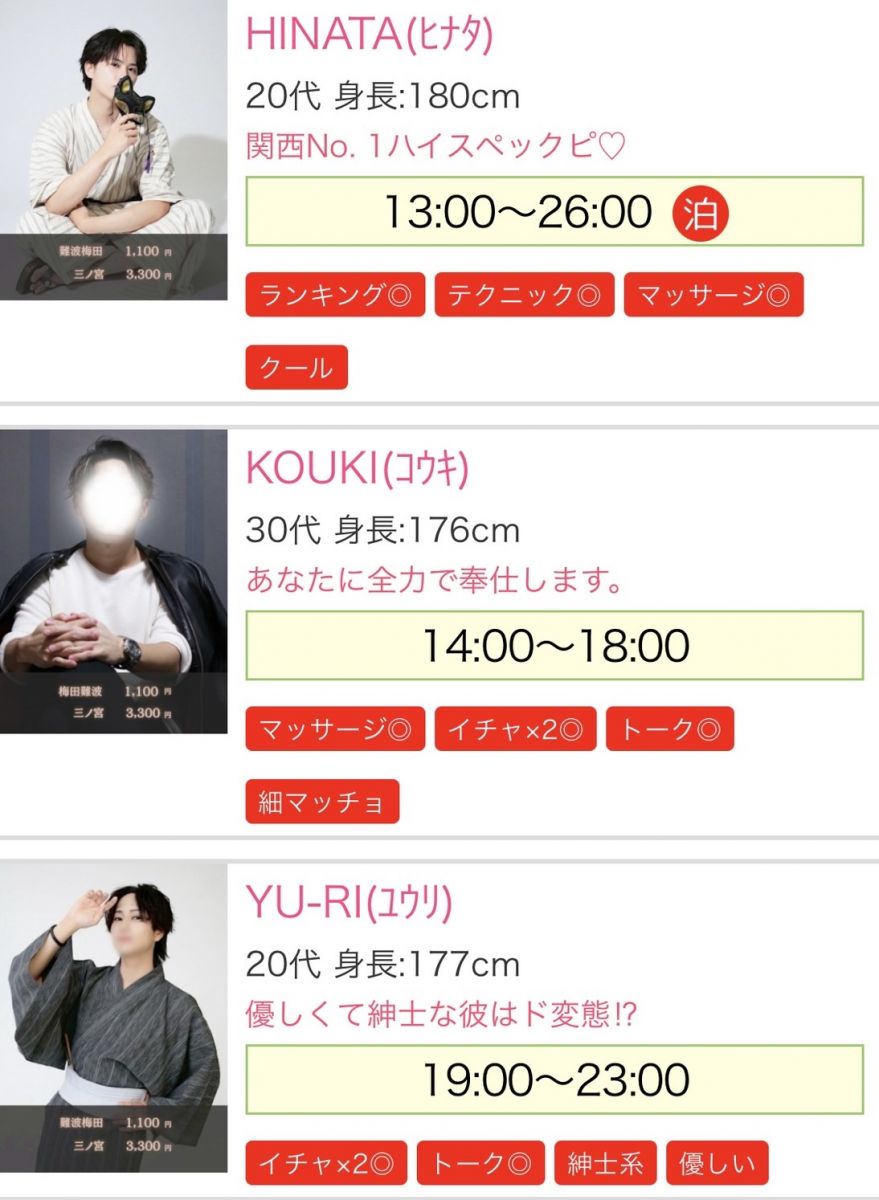Tap the ランキング◎ tag under HINATA
Screen dimensions: 879x1200
(x=335, y=295)
